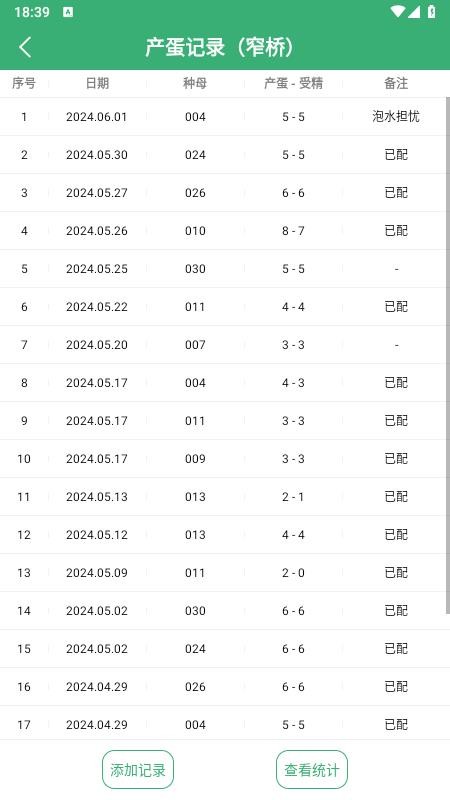This screenshot has height=800, width=450.
Task: Tap the 添加记录 button
Action: [x=138, y=769]
